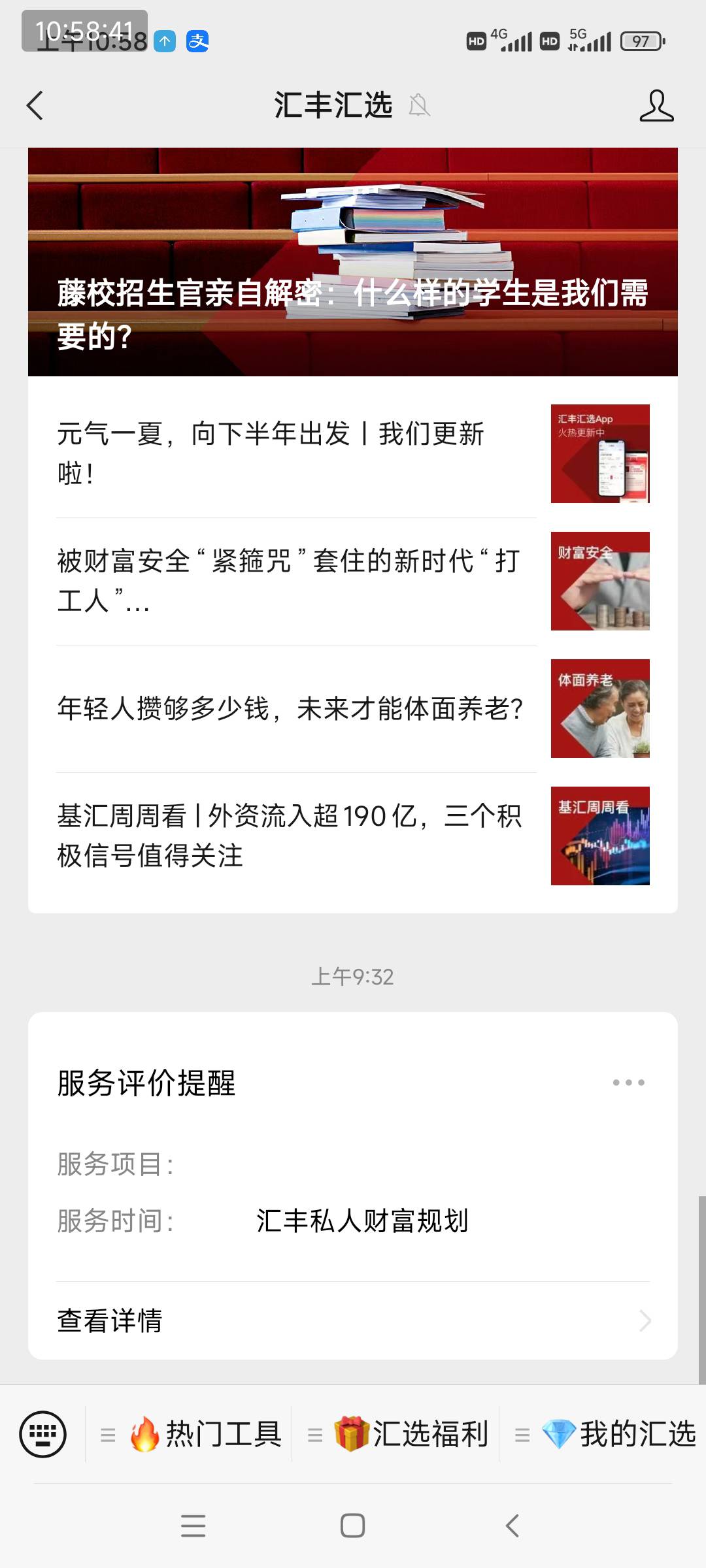Image resolution: width=706 pixels, height=1568 pixels.
Task: Switch to keyboard input mode
Action: [x=43, y=1434]
